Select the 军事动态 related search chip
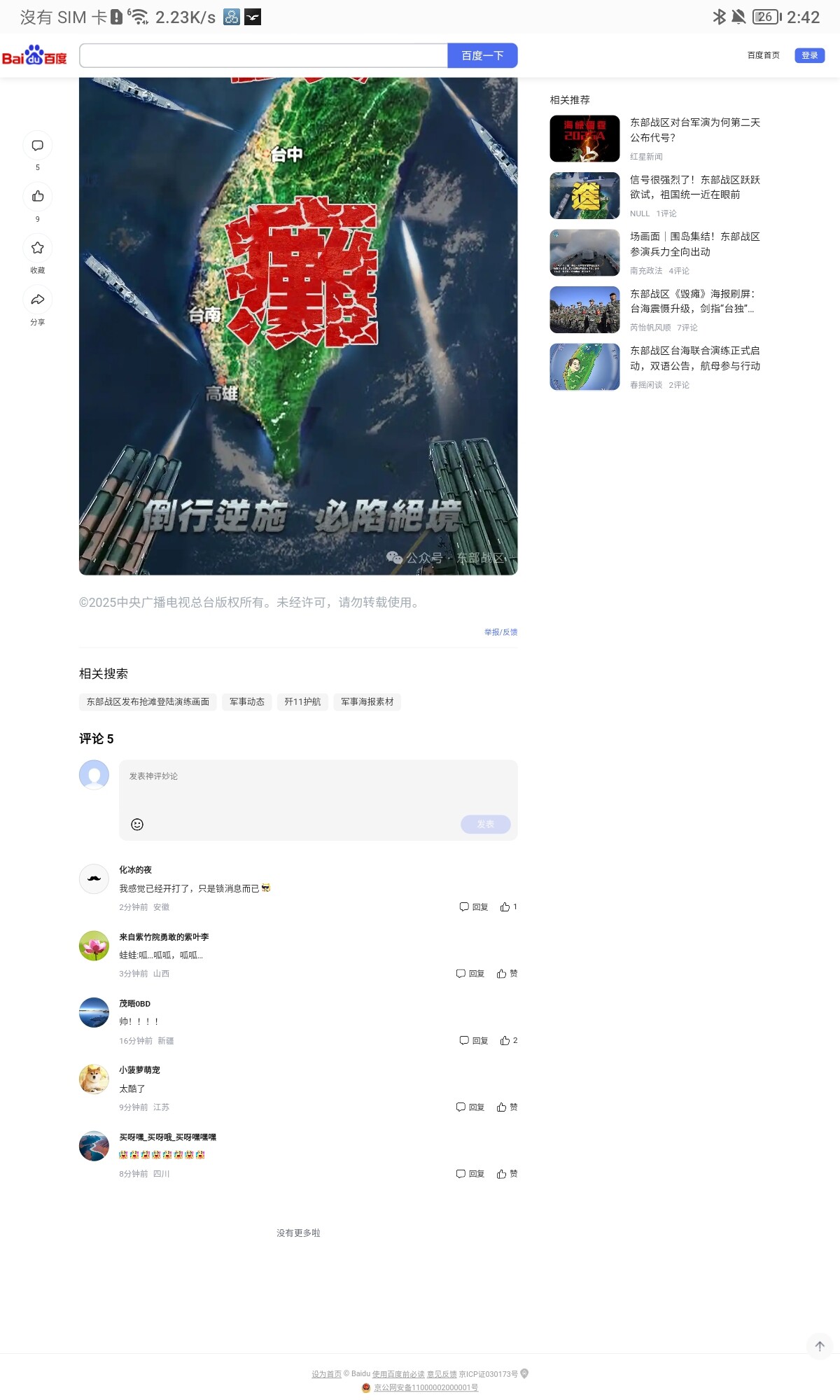840x1400 pixels. pyautogui.click(x=247, y=701)
